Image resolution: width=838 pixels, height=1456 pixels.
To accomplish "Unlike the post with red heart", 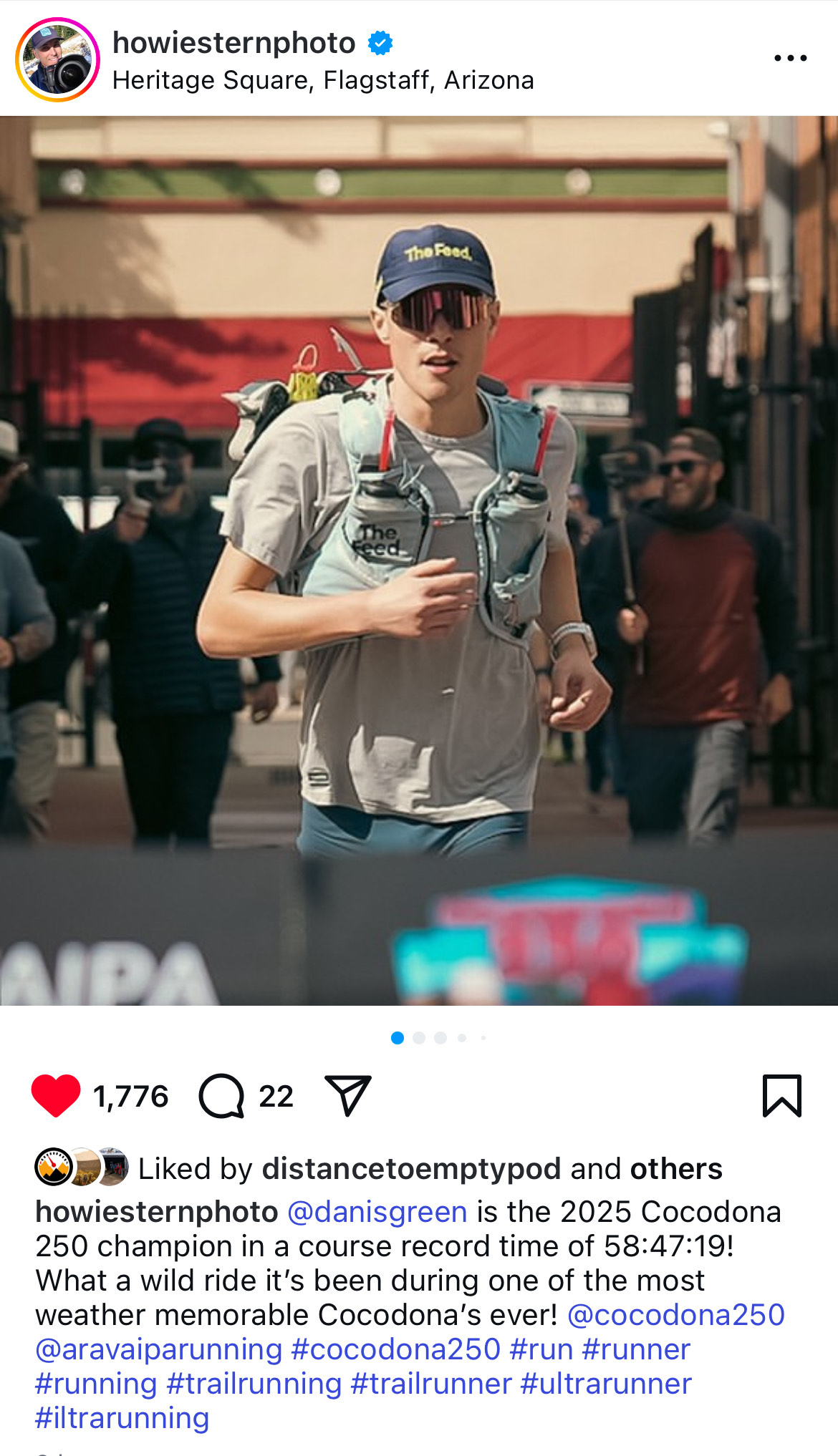I will coord(56,1096).
